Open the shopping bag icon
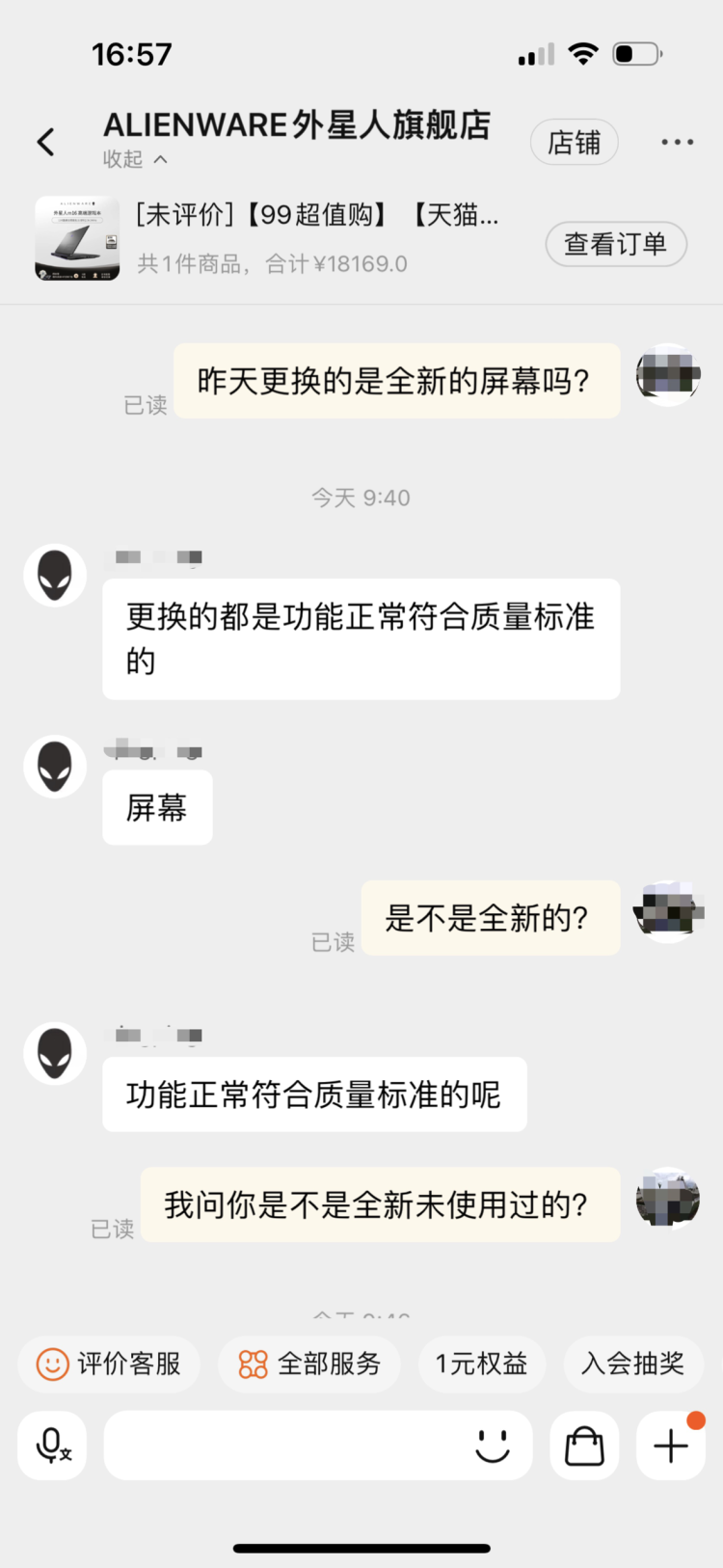 pos(584,1446)
